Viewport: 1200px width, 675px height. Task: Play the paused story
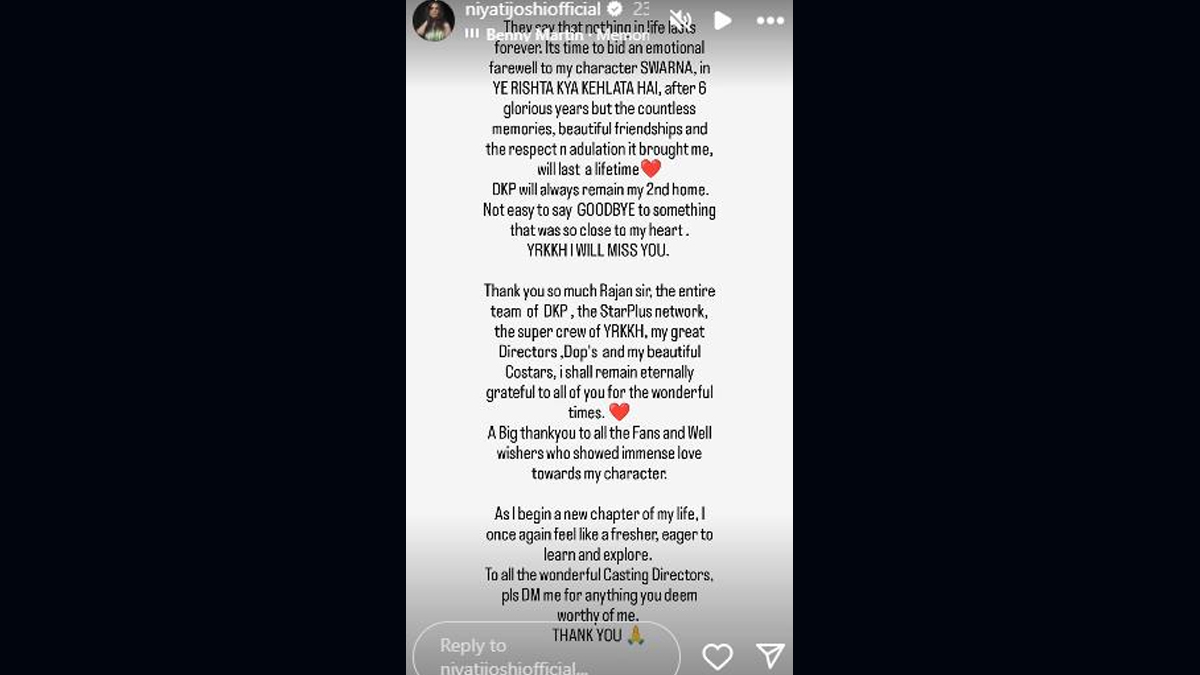(x=723, y=19)
